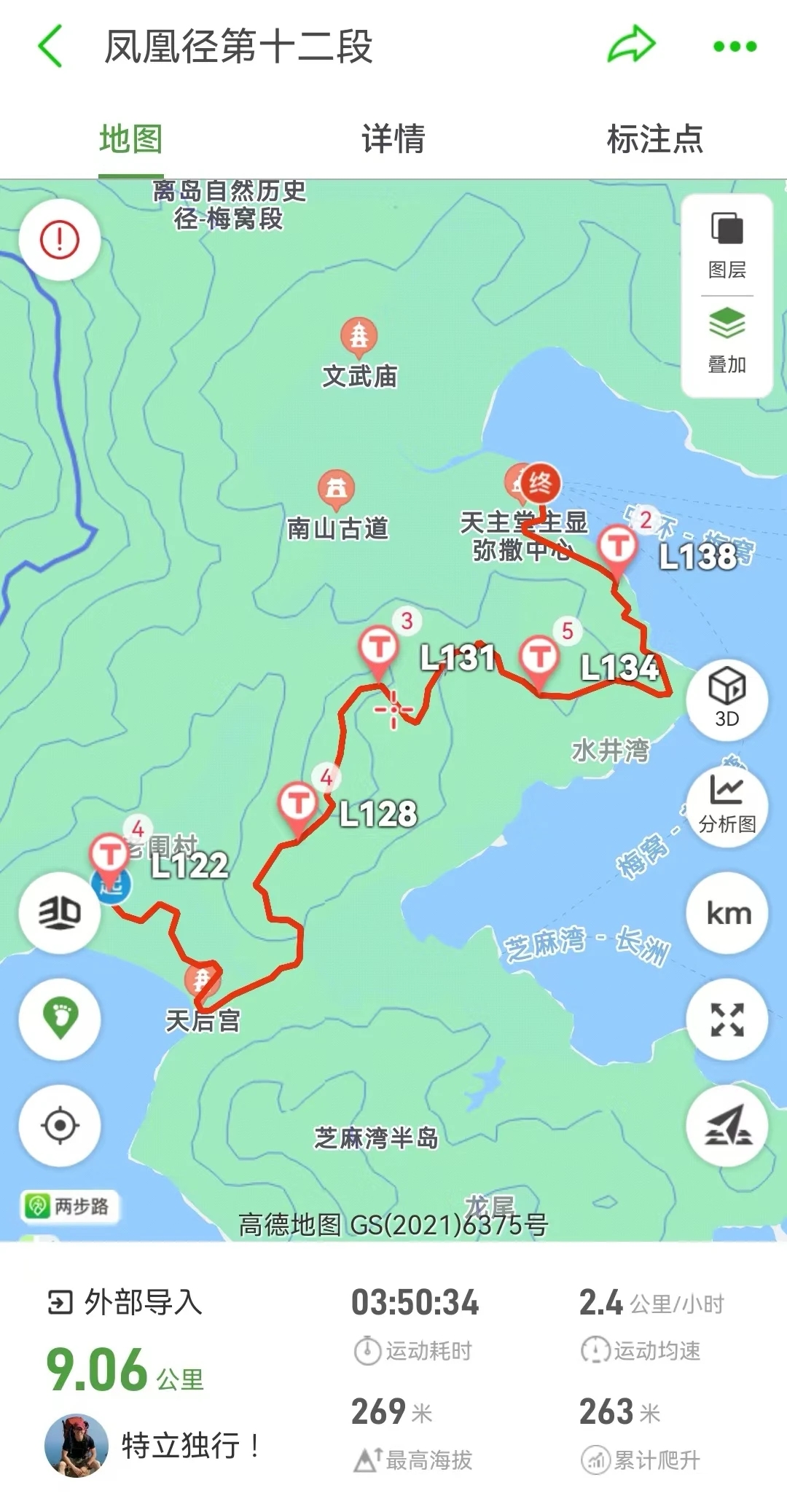The height and width of the screenshot is (1512, 787).
Task: Enter fullscreen map mode
Action: [x=726, y=1020]
